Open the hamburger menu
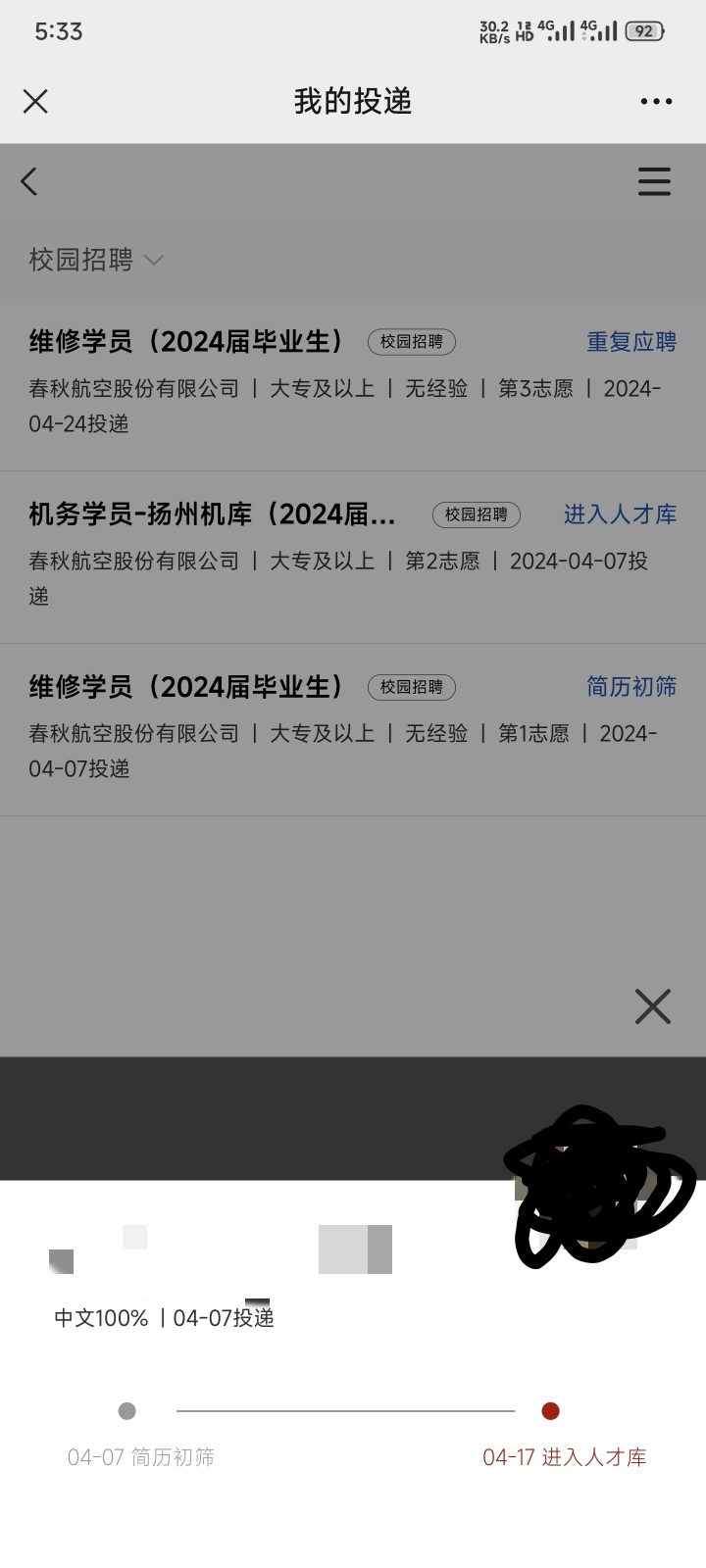The height and width of the screenshot is (1568, 706). (x=654, y=181)
